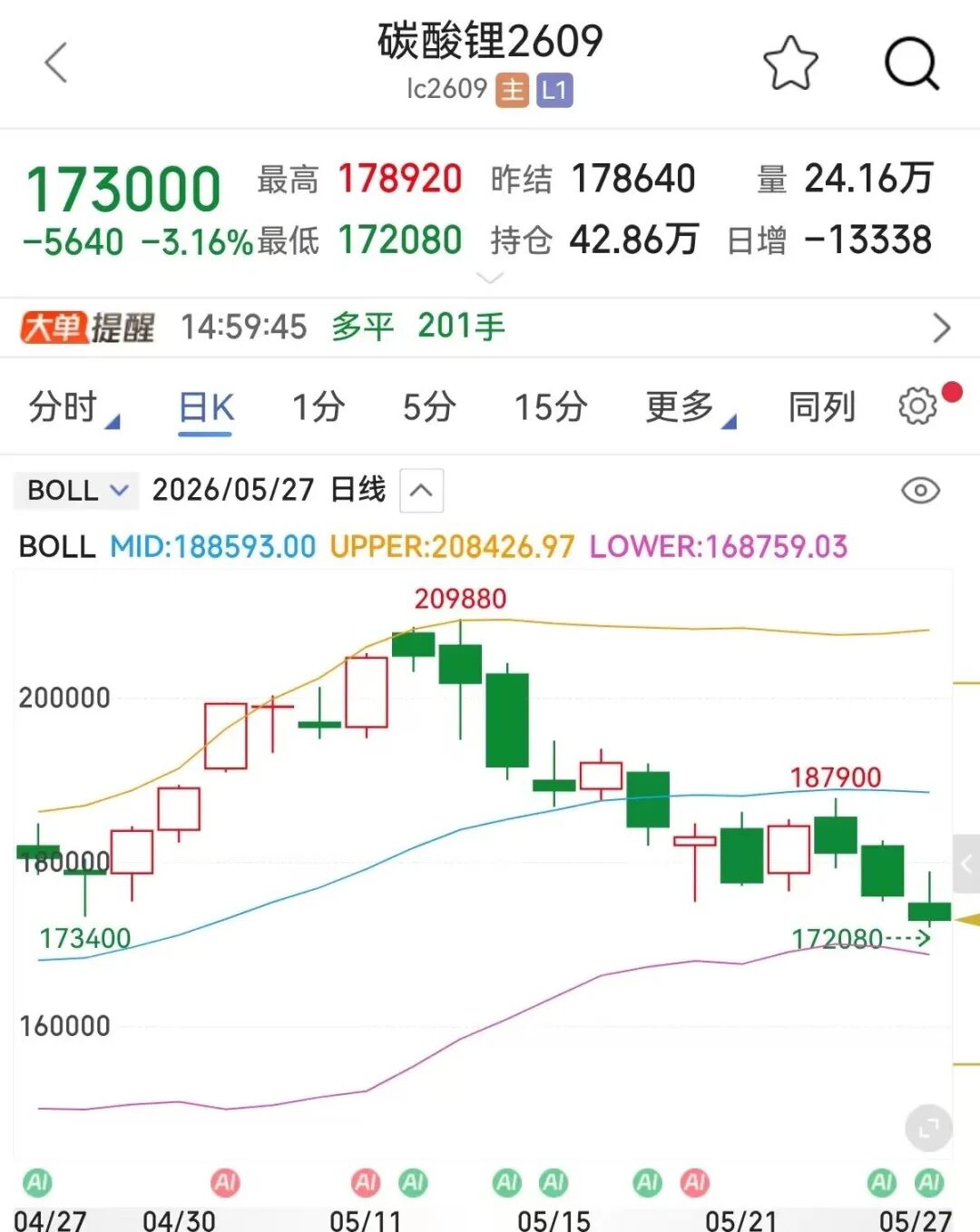The width and height of the screenshot is (980, 1232).
Task: Tap the red AI marker above 04/30
Action: pyautogui.click(x=225, y=1182)
